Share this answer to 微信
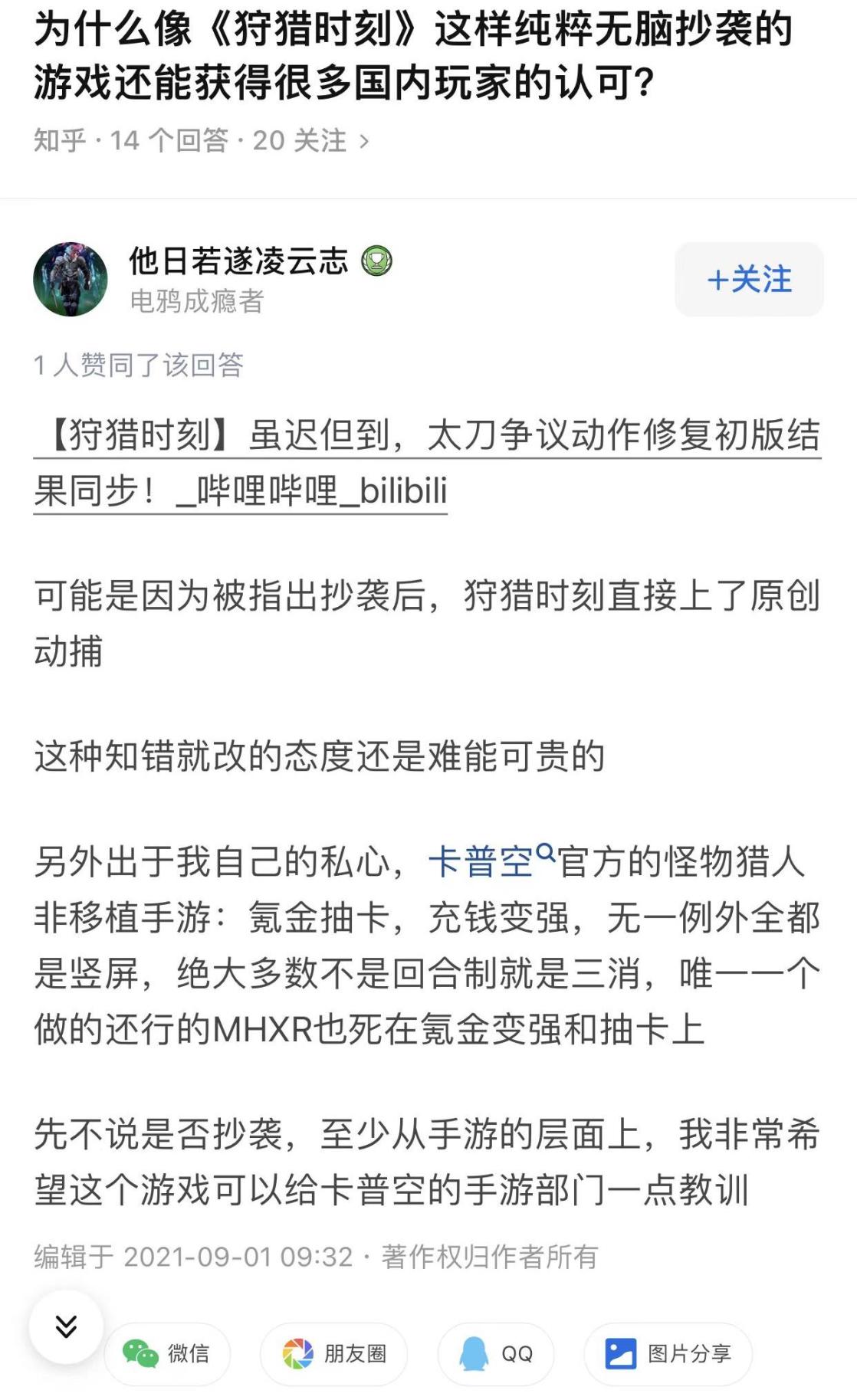Screen dimensions: 857x1400 tap(167, 1354)
